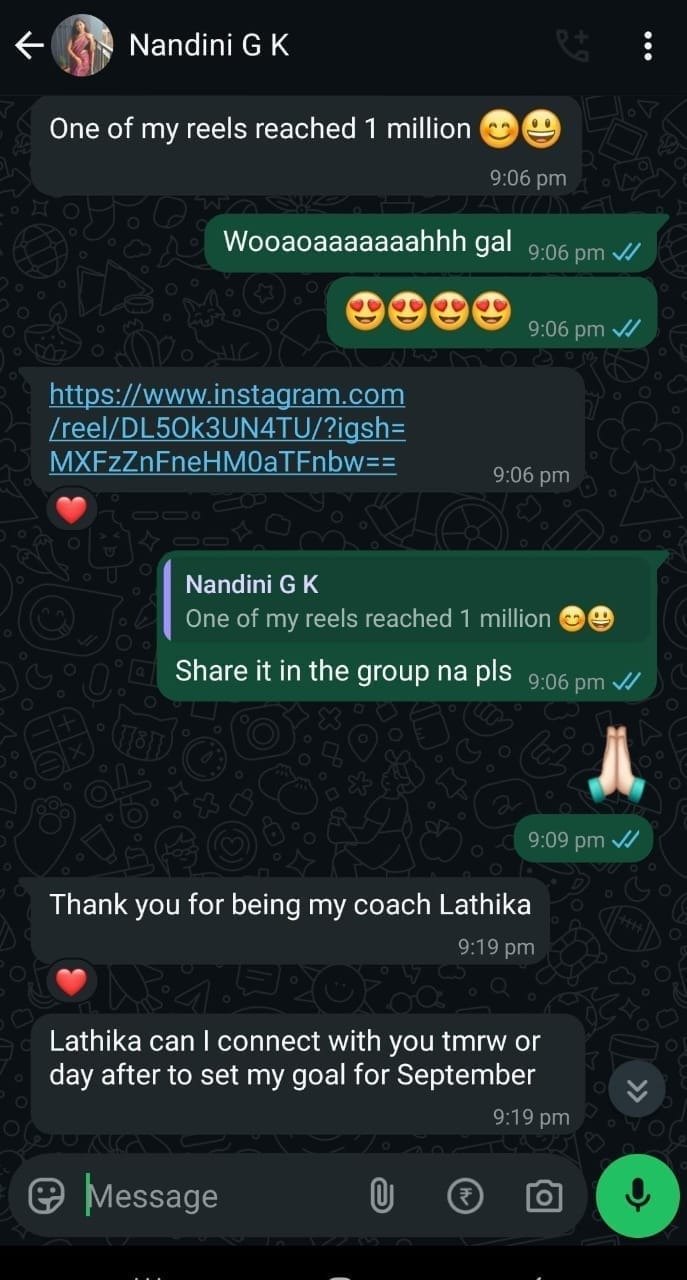Screen dimensions: 687x1280
Task: View heart reaction on coach thank-you message
Action: [71, 982]
